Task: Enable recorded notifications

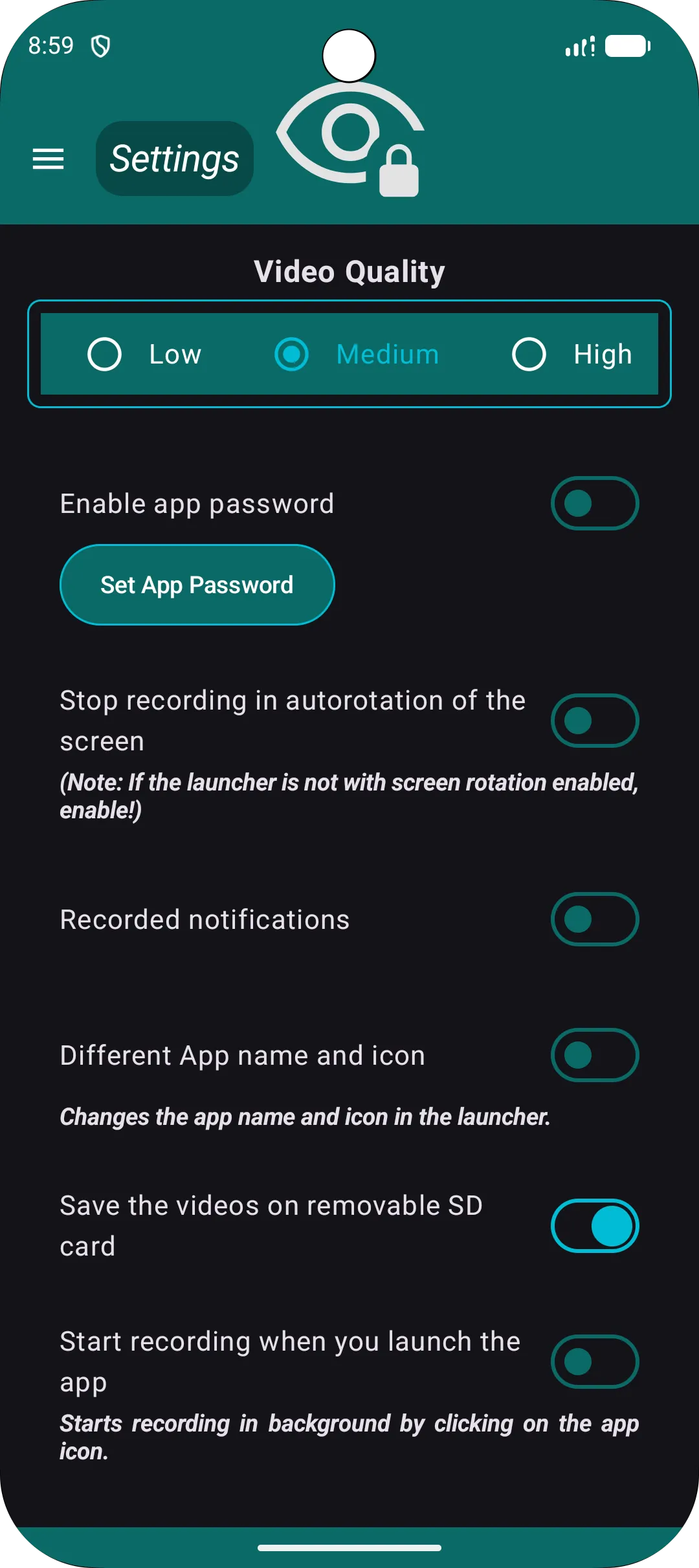Action: pos(595,919)
